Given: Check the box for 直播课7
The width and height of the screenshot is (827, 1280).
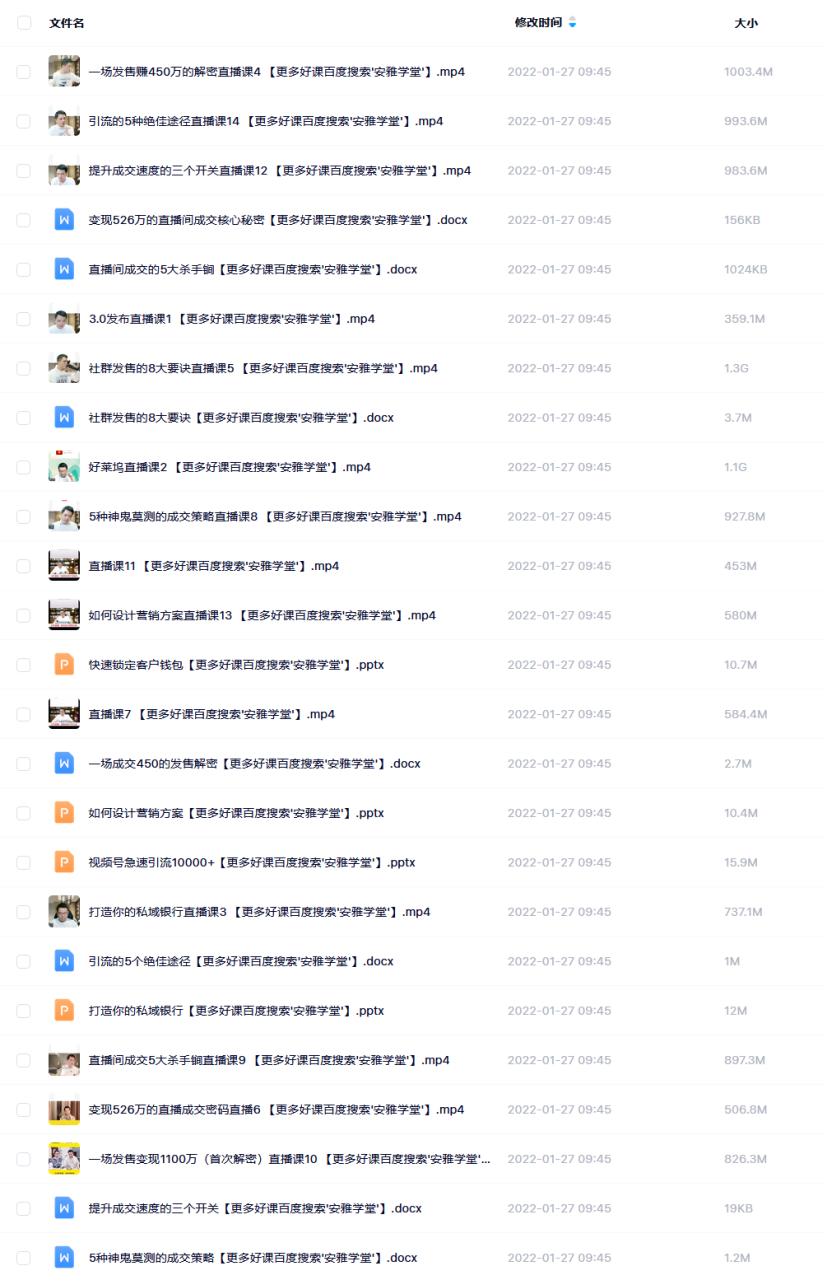Looking at the screenshot, I should coord(23,714).
